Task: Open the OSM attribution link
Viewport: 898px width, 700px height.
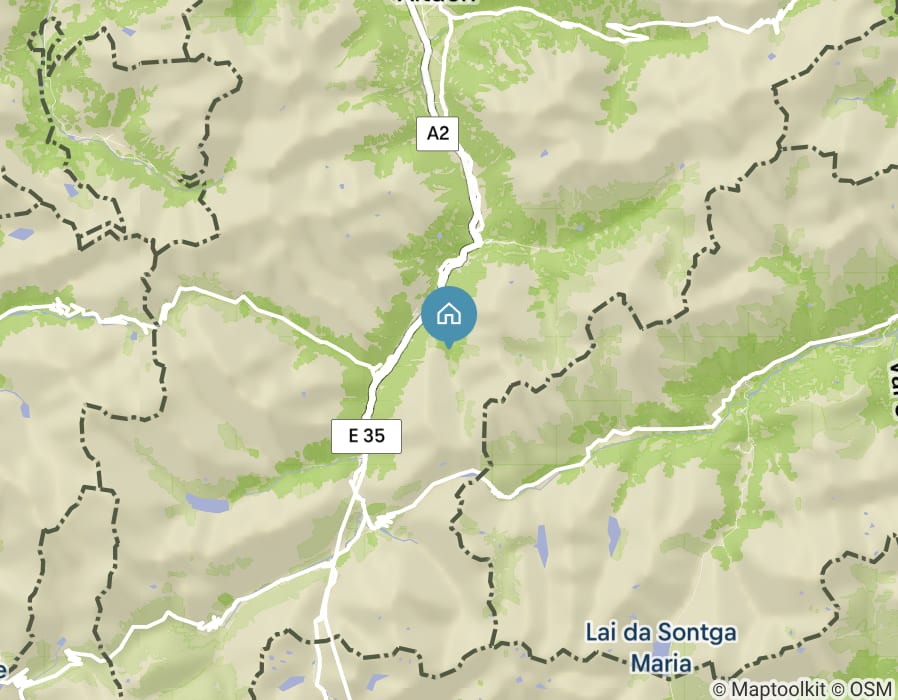Action: [x=871, y=689]
